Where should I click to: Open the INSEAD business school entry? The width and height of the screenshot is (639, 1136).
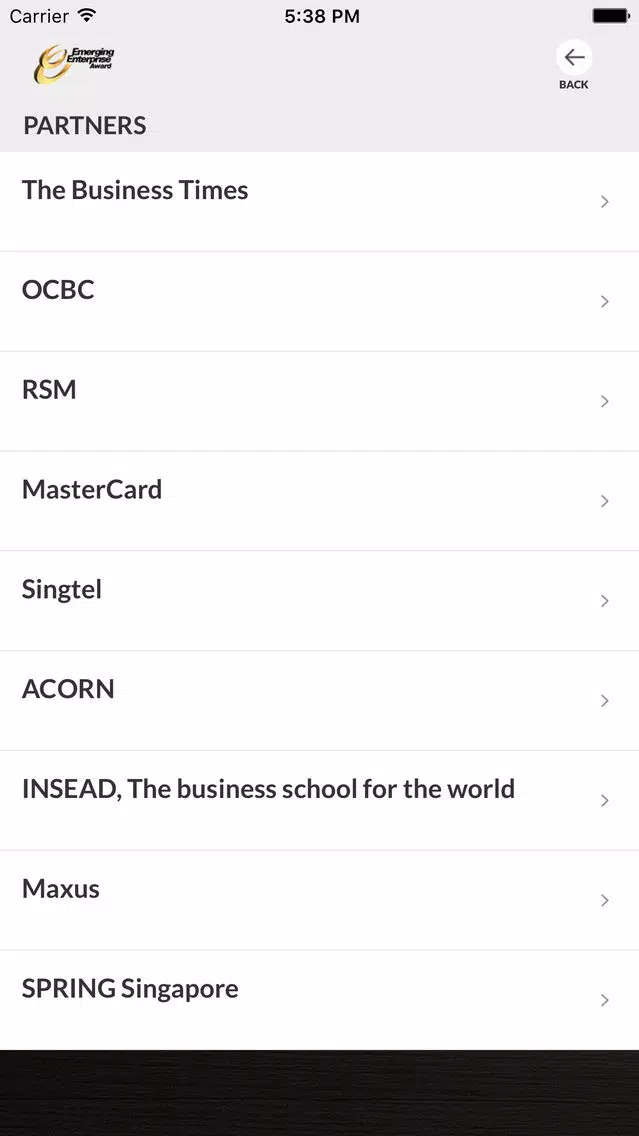(320, 801)
